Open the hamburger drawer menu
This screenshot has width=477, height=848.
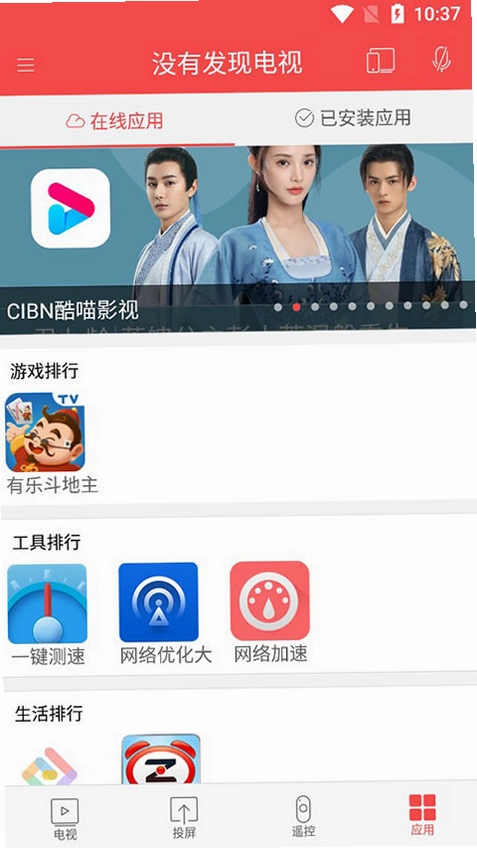pyautogui.click(x=25, y=65)
